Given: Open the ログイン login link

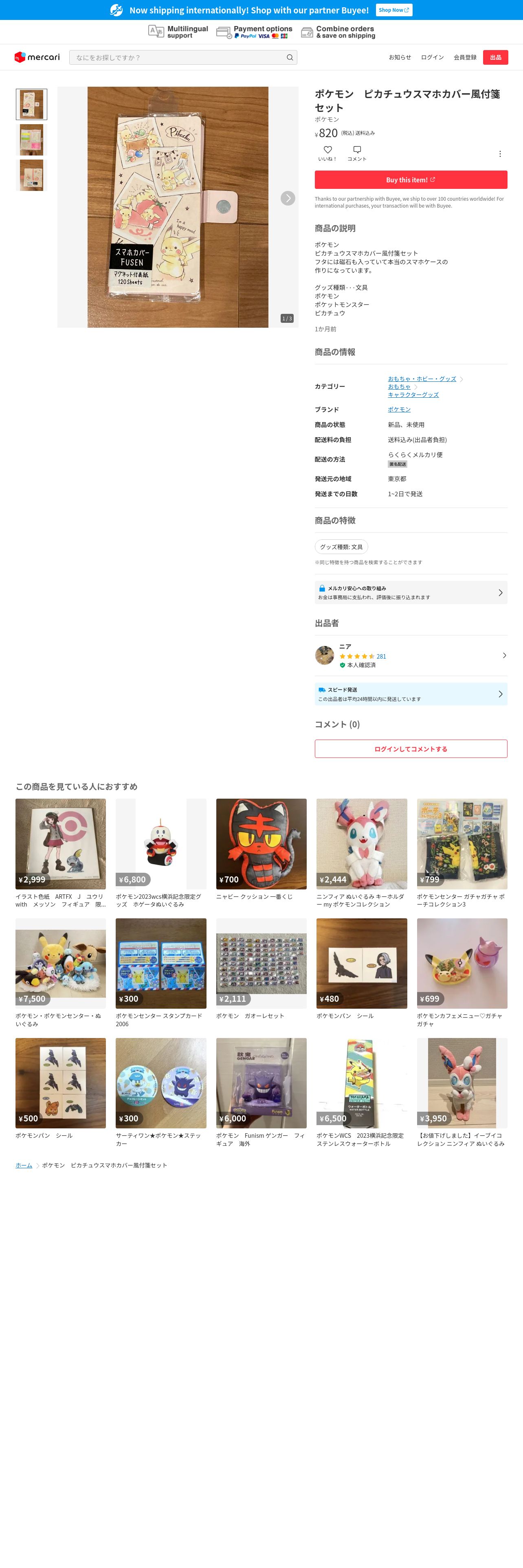Looking at the screenshot, I should [x=432, y=57].
